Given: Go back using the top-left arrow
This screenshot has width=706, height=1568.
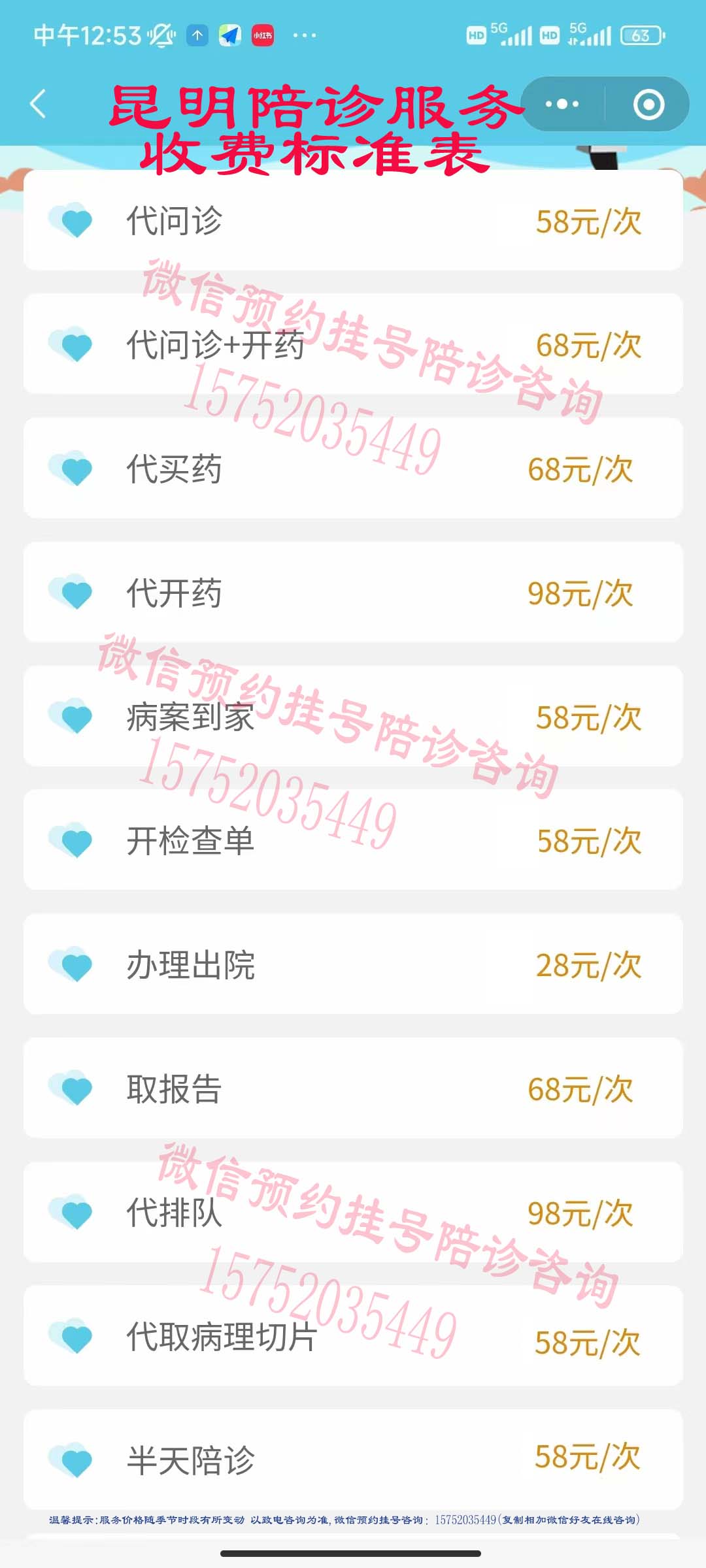Looking at the screenshot, I should 38,104.
